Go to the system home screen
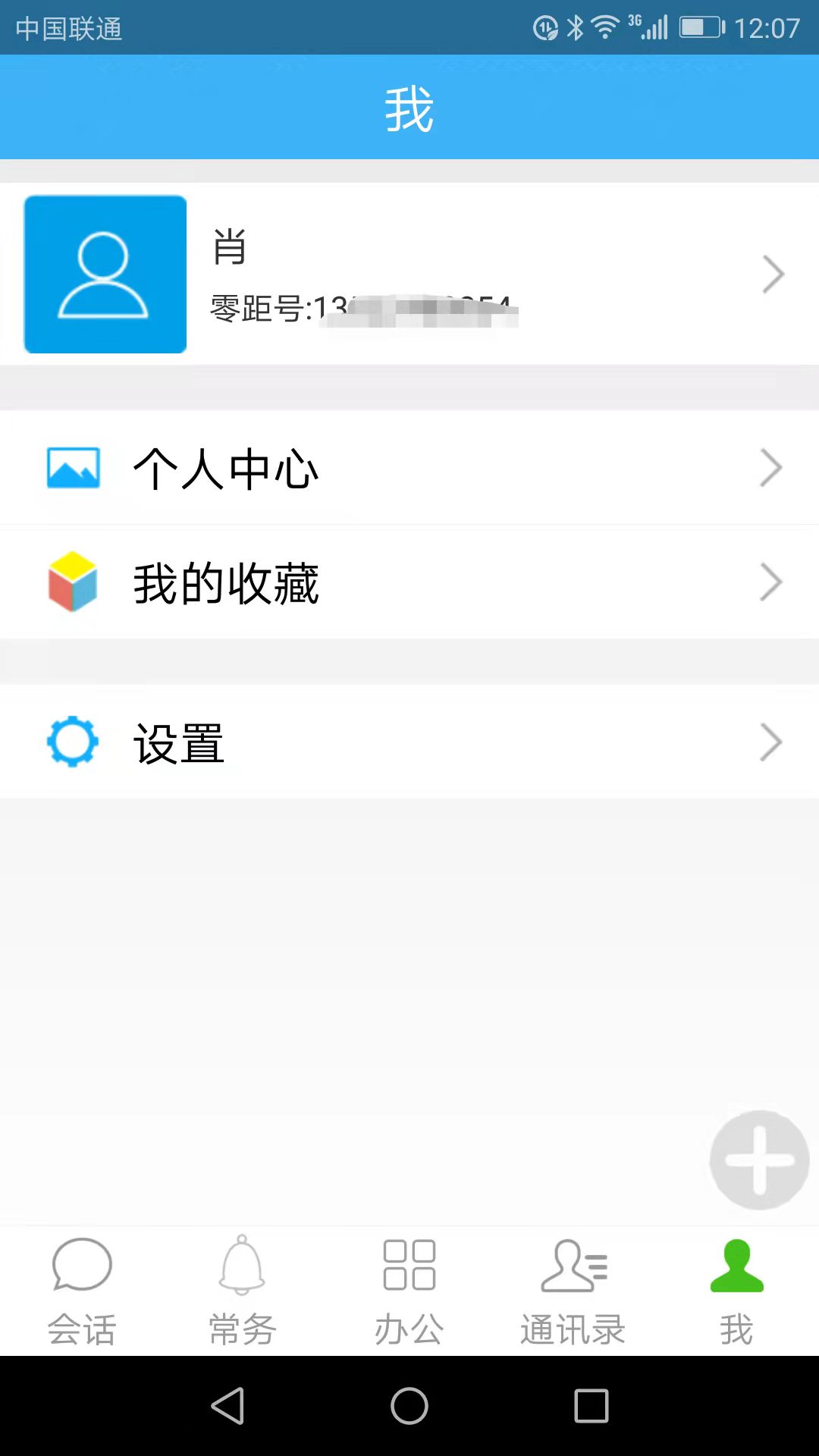This screenshot has height=1456, width=819. (409, 1406)
